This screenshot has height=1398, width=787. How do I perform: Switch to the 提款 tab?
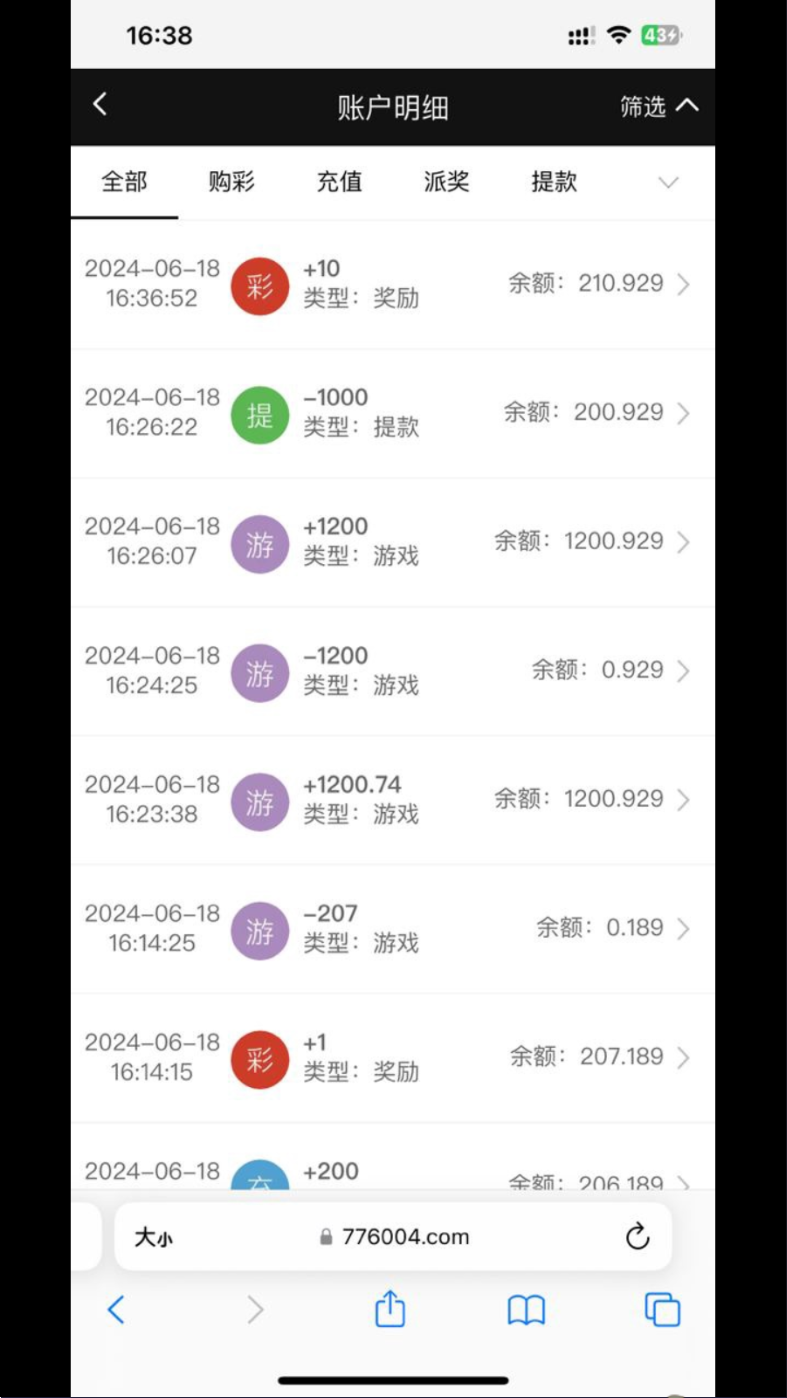tap(554, 182)
